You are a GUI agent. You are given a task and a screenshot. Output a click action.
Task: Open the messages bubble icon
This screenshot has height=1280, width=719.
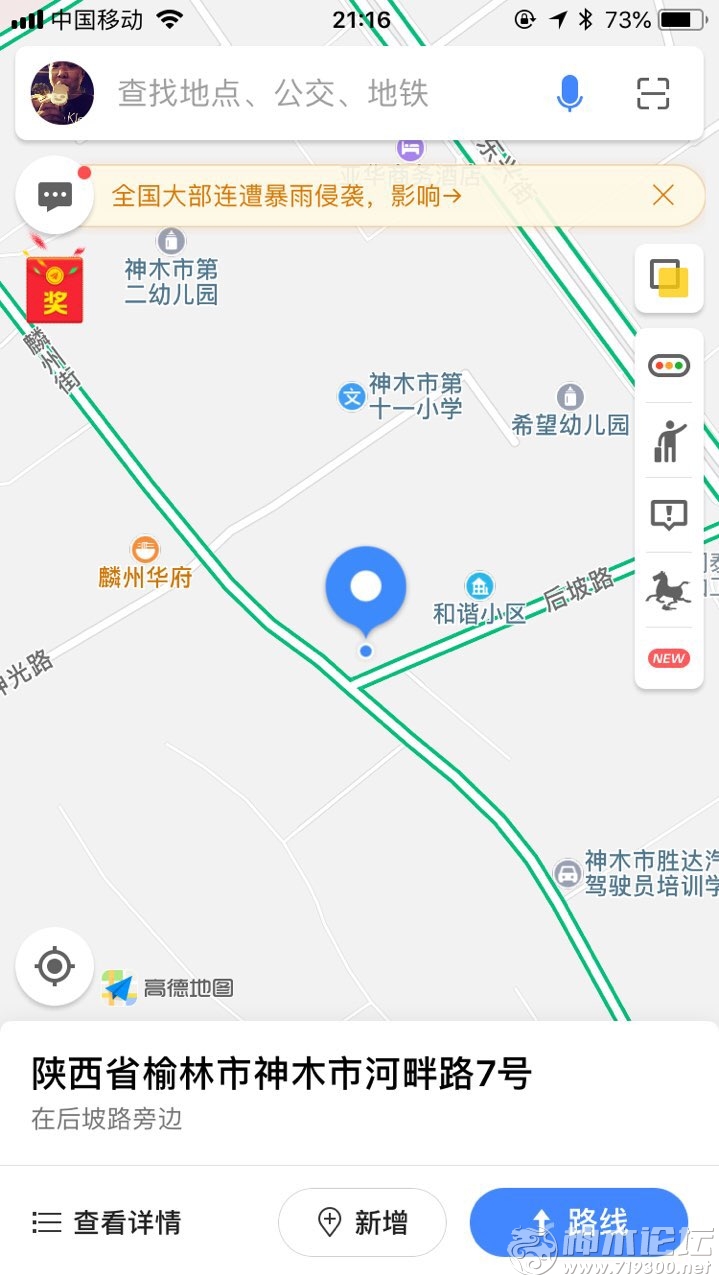pyautogui.click(x=55, y=195)
